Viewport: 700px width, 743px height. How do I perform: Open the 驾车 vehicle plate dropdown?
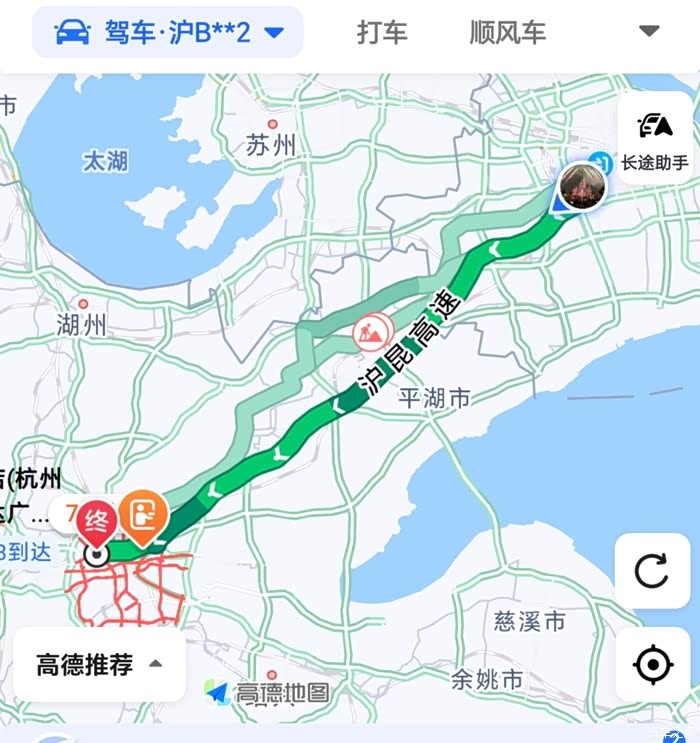(168, 32)
